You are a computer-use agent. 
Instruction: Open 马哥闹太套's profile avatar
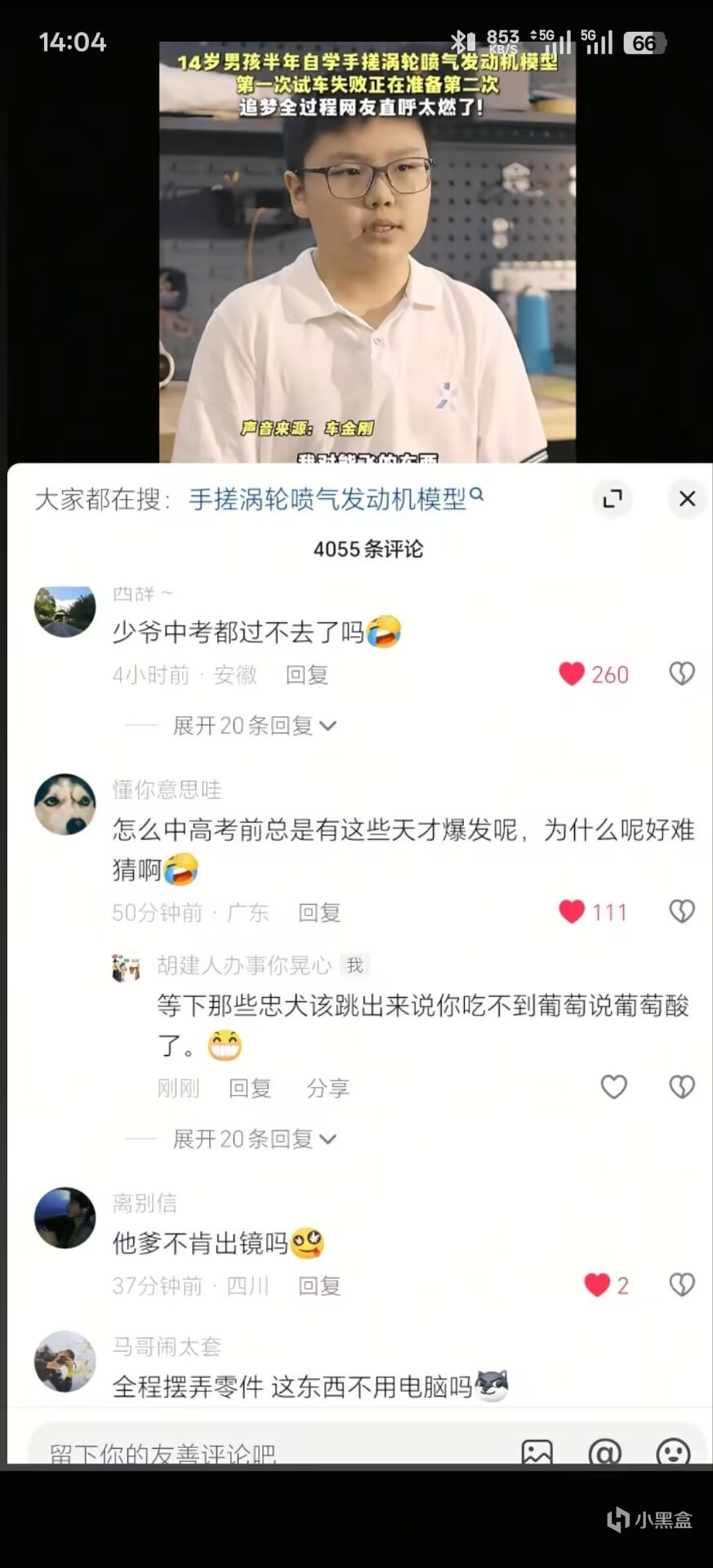coord(65,1361)
